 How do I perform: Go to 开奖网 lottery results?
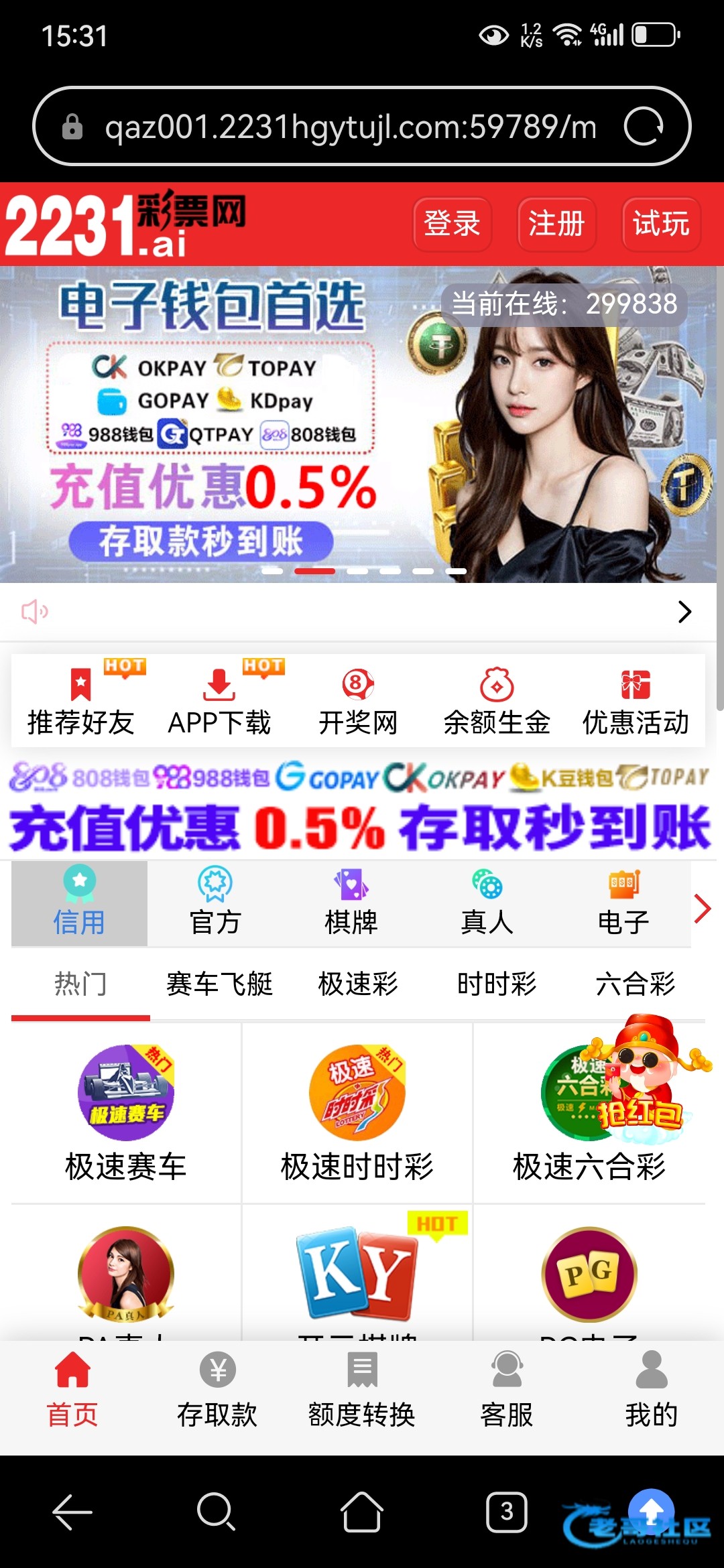[x=358, y=701]
